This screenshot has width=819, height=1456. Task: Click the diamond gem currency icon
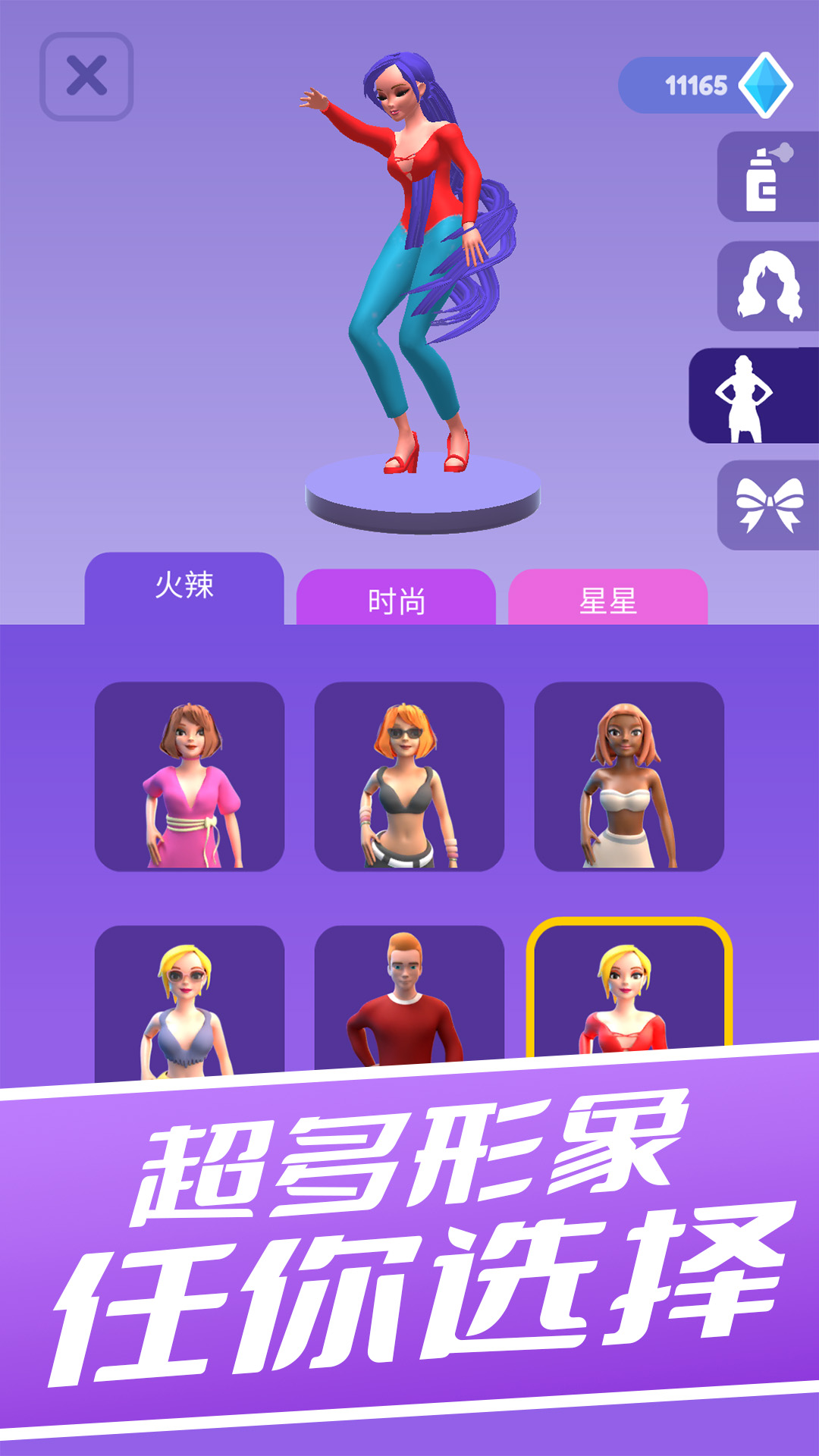(766, 86)
